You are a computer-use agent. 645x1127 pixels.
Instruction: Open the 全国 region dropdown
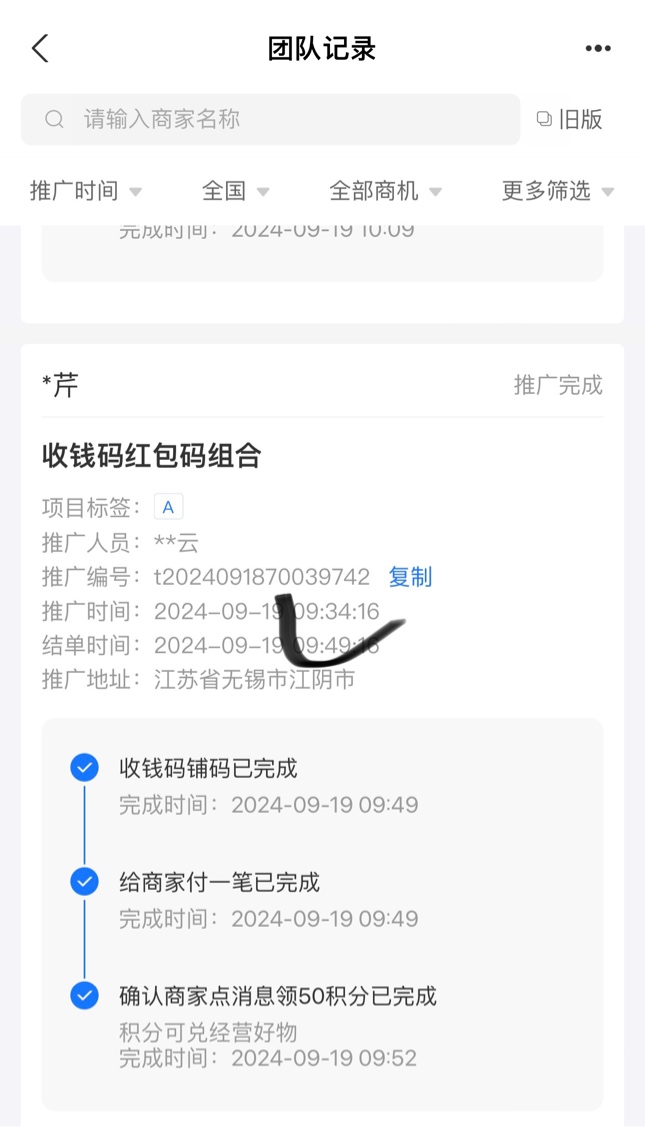pyautogui.click(x=236, y=191)
